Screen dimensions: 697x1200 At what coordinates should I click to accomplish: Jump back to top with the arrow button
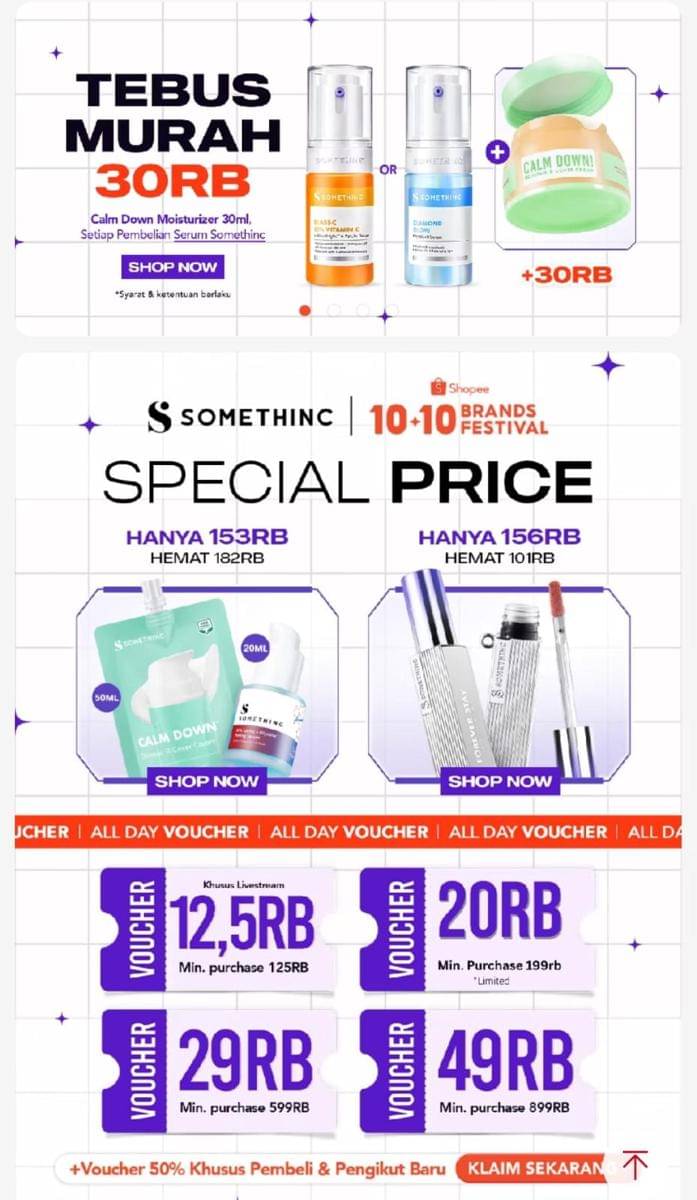pos(635,1164)
